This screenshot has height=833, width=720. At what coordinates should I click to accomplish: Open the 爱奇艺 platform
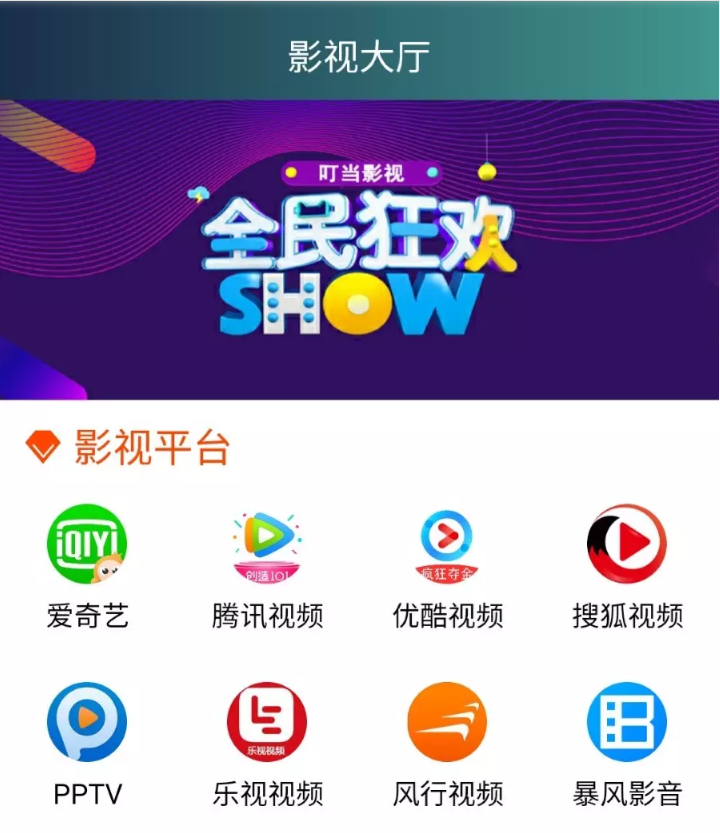(87, 545)
